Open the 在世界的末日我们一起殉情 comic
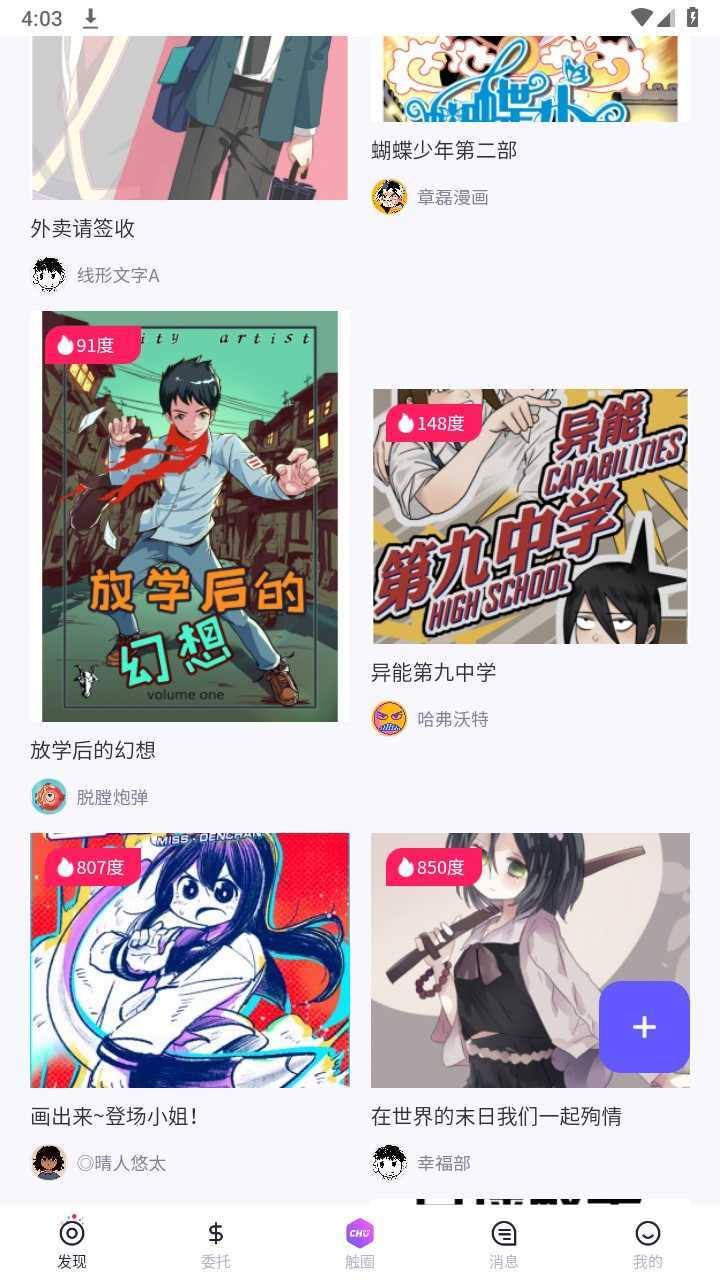 click(x=530, y=960)
